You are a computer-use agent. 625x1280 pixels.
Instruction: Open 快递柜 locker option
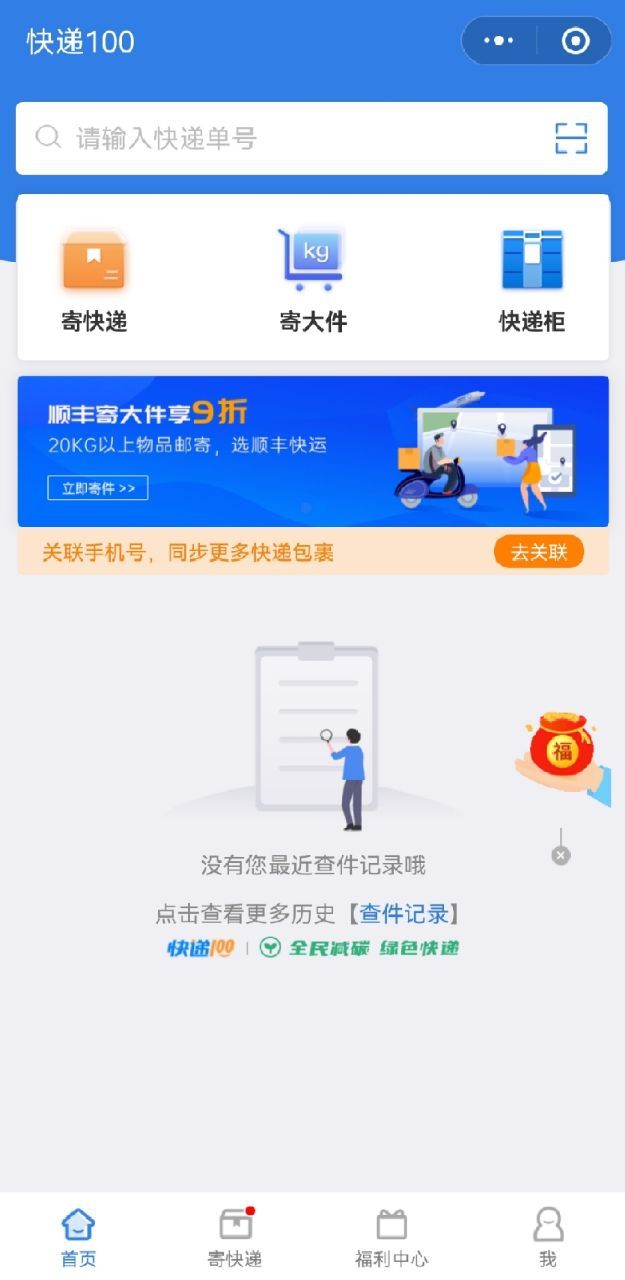coord(532,280)
